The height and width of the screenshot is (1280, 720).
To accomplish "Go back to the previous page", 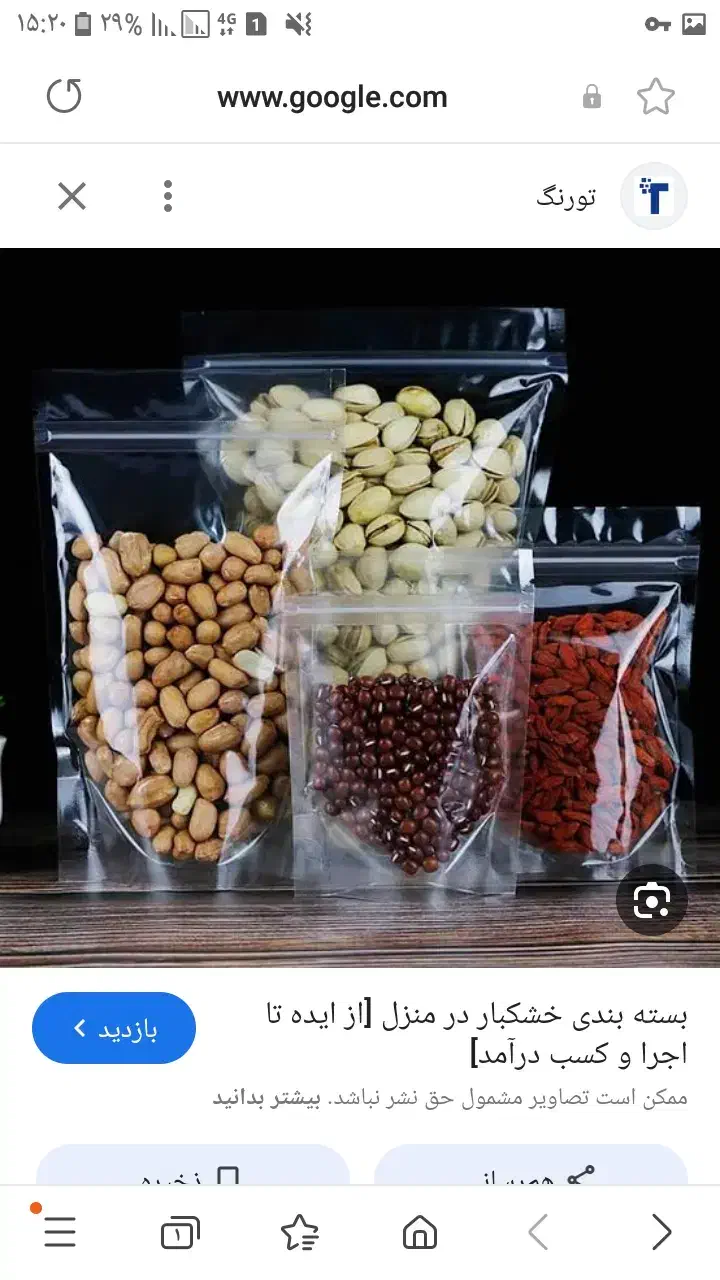I will (x=539, y=1233).
